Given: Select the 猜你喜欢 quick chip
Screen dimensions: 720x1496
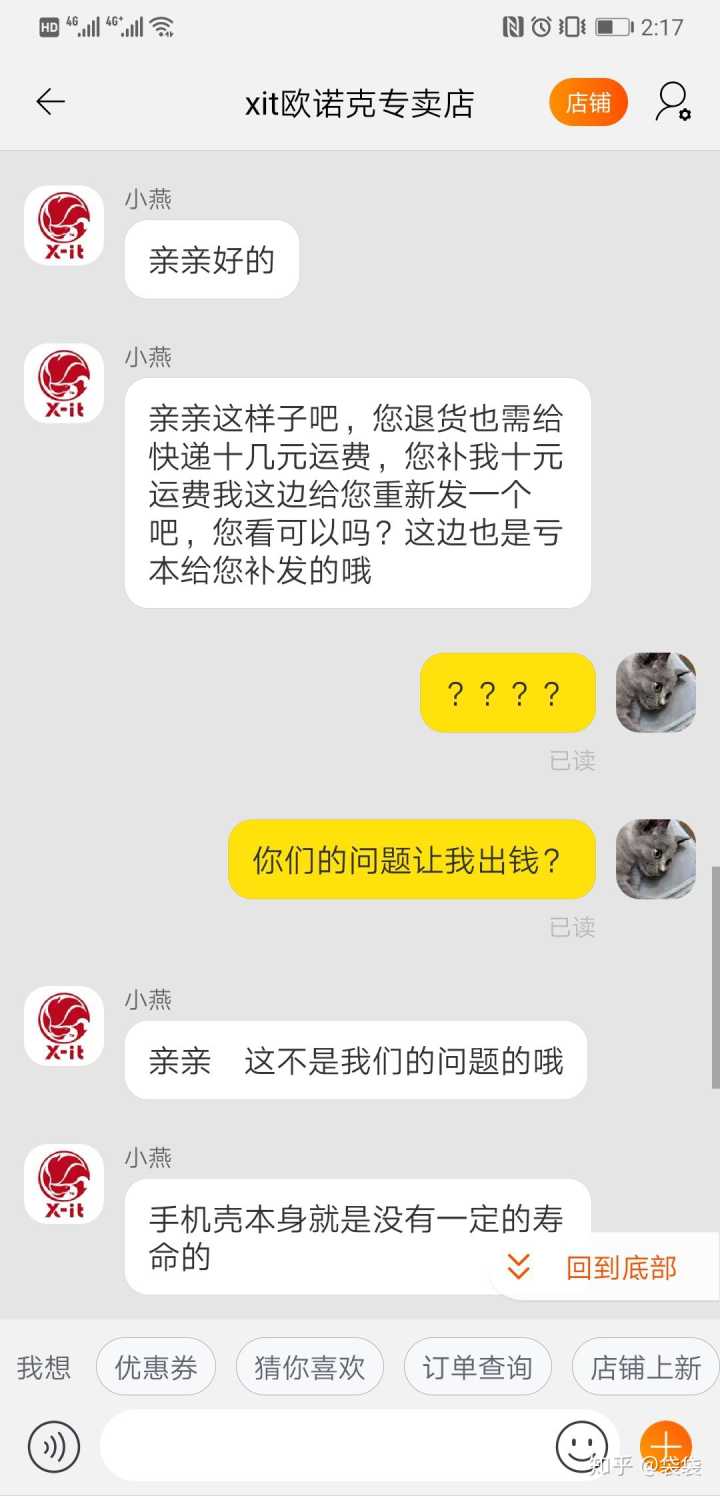Looking at the screenshot, I should tap(309, 1367).
